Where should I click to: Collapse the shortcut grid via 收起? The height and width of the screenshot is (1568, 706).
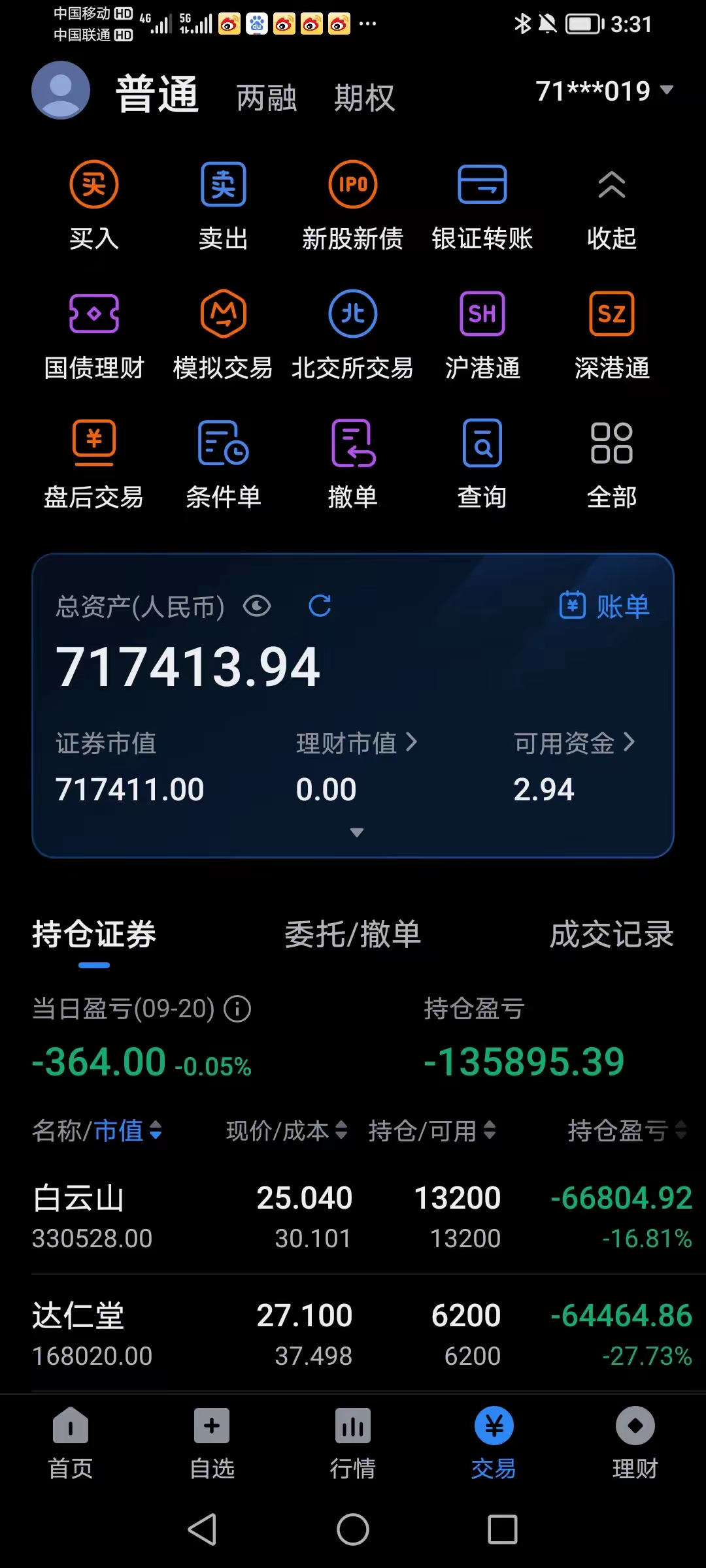point(611,185)
